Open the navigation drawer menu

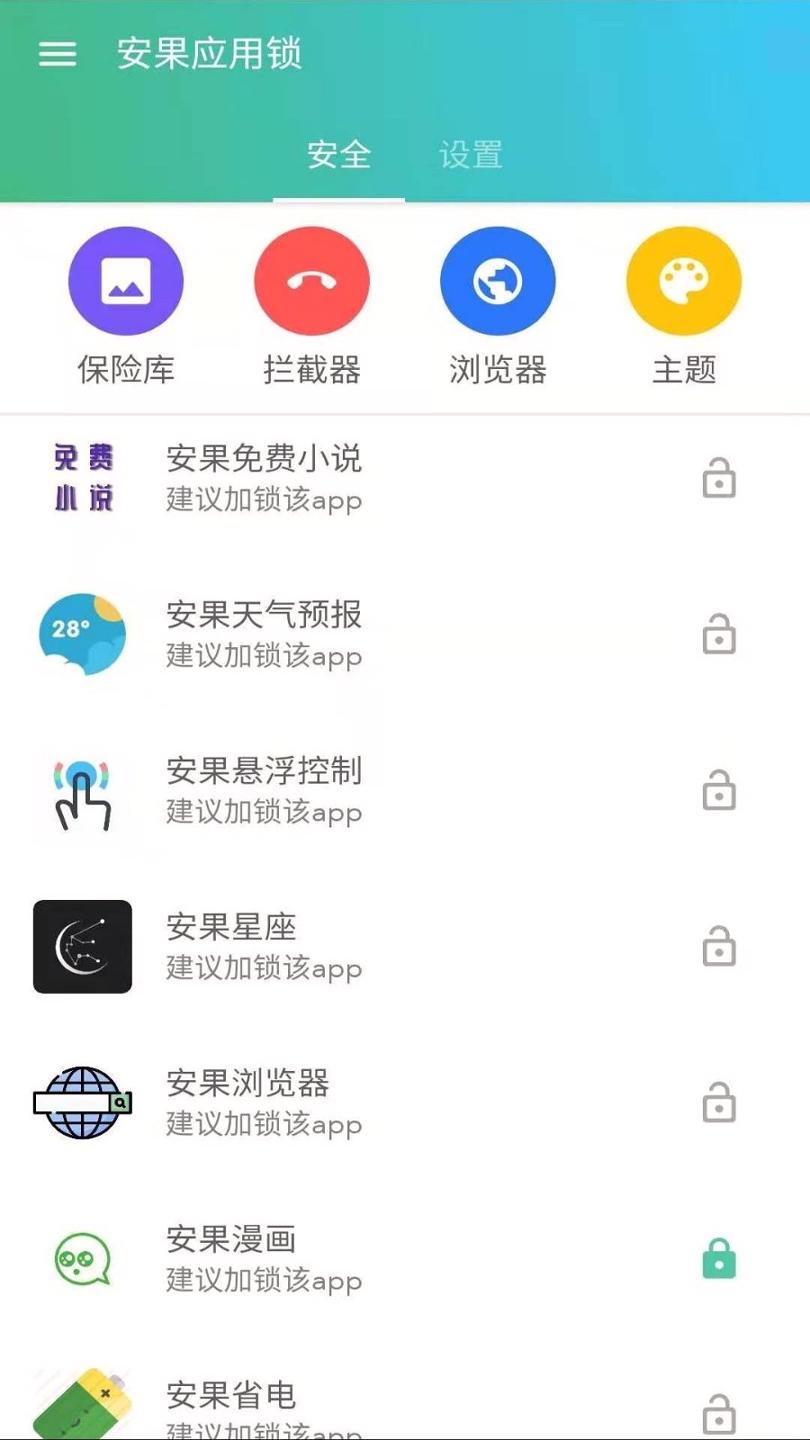(x=57, y=54)
